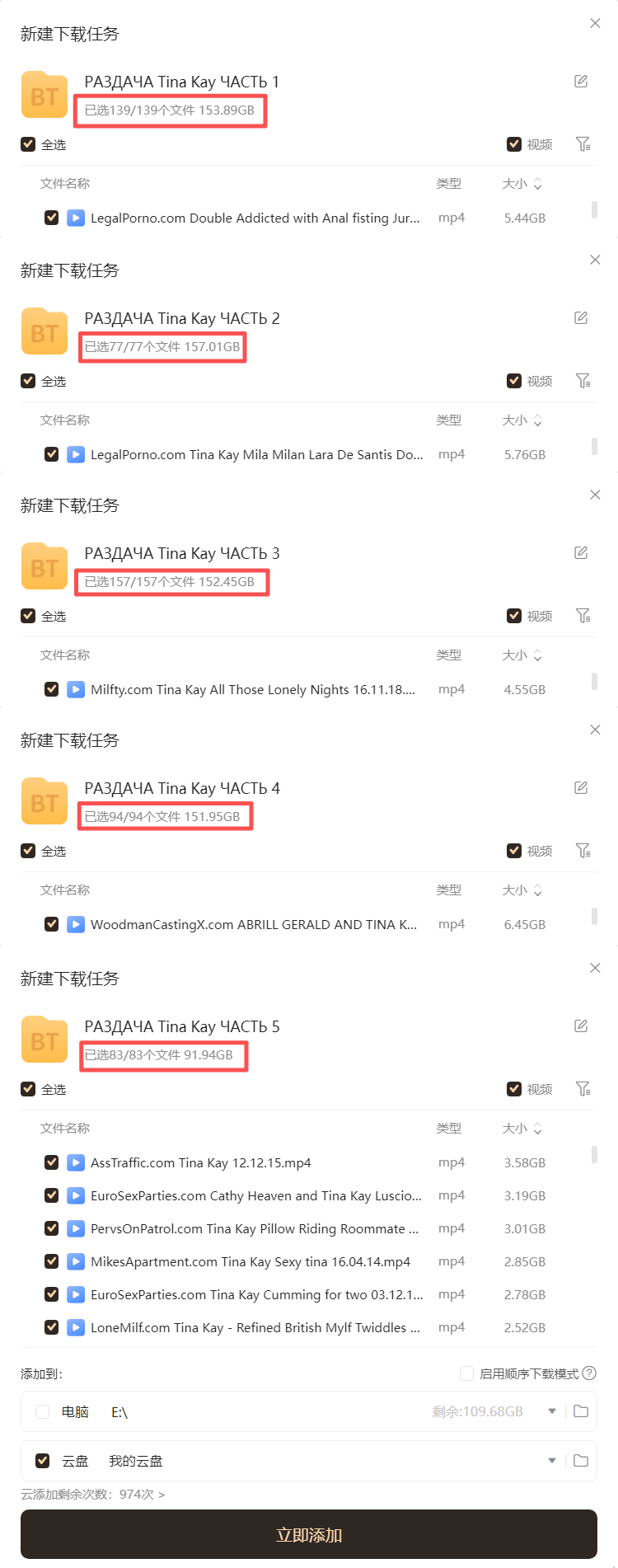This screenshot has width=618, height=1568.
Task: Toggle 全选 checkbox for ЧАСТЬ 3
Action: (x=28, y=616)
